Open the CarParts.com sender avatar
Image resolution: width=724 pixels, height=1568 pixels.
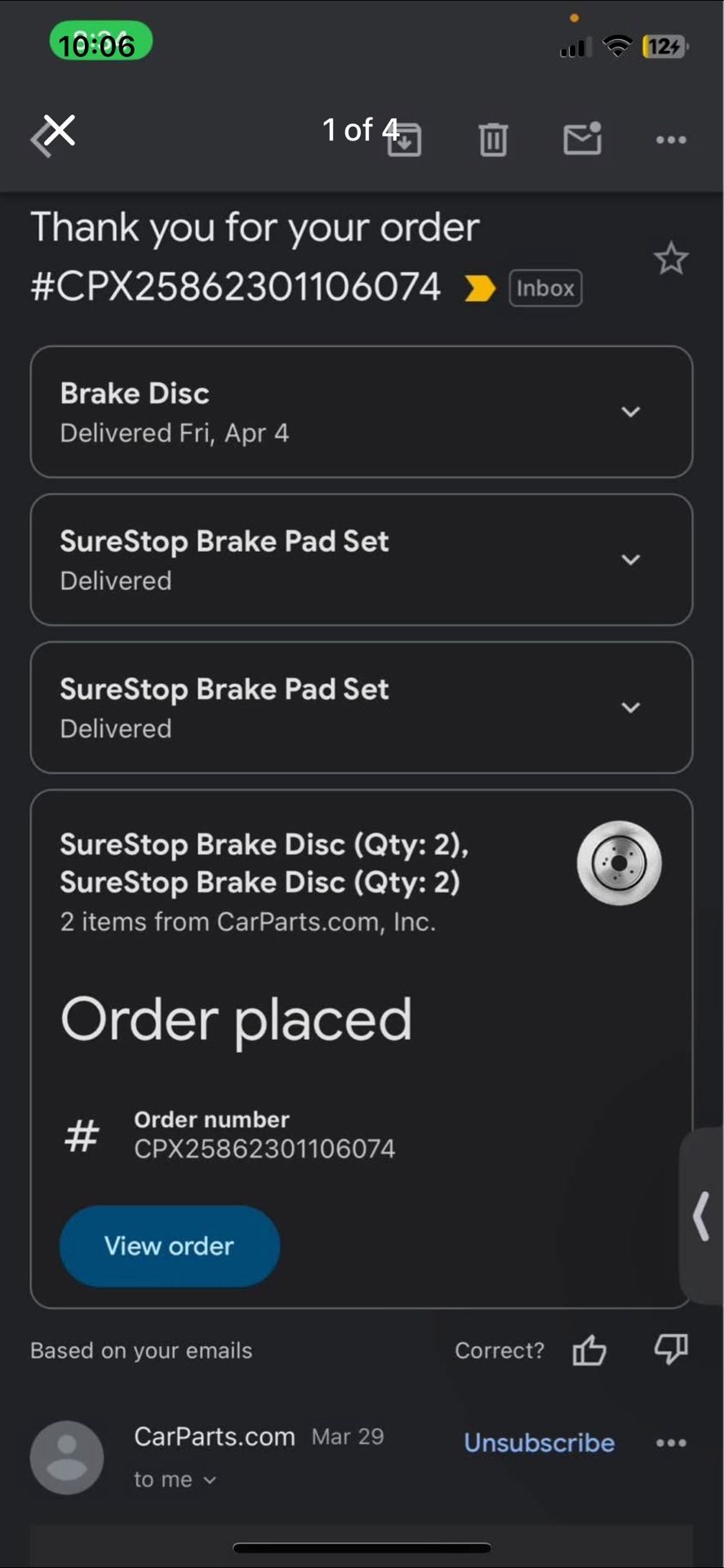67,1458
